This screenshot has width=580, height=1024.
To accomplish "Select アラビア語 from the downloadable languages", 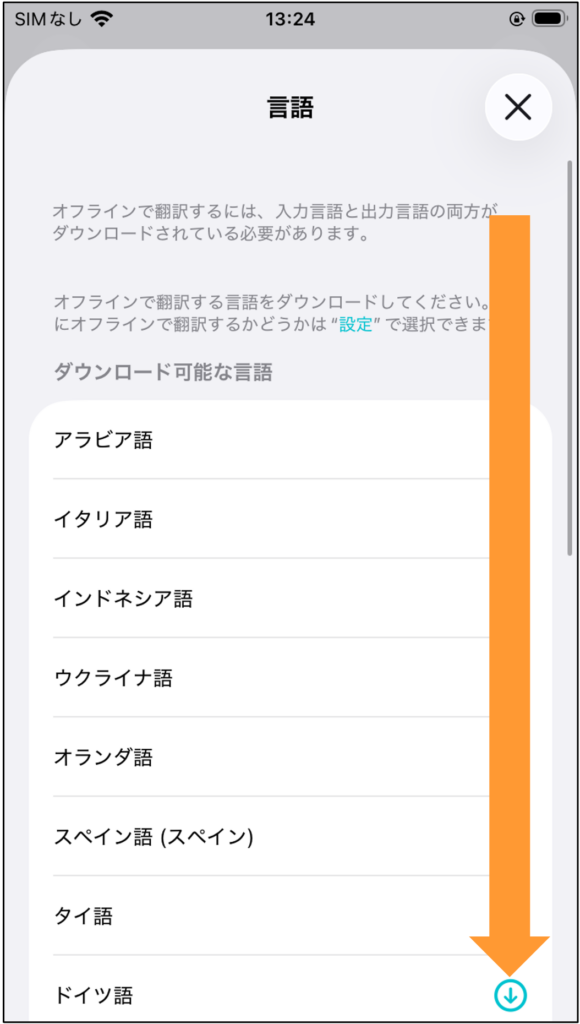I will [291, 440].
